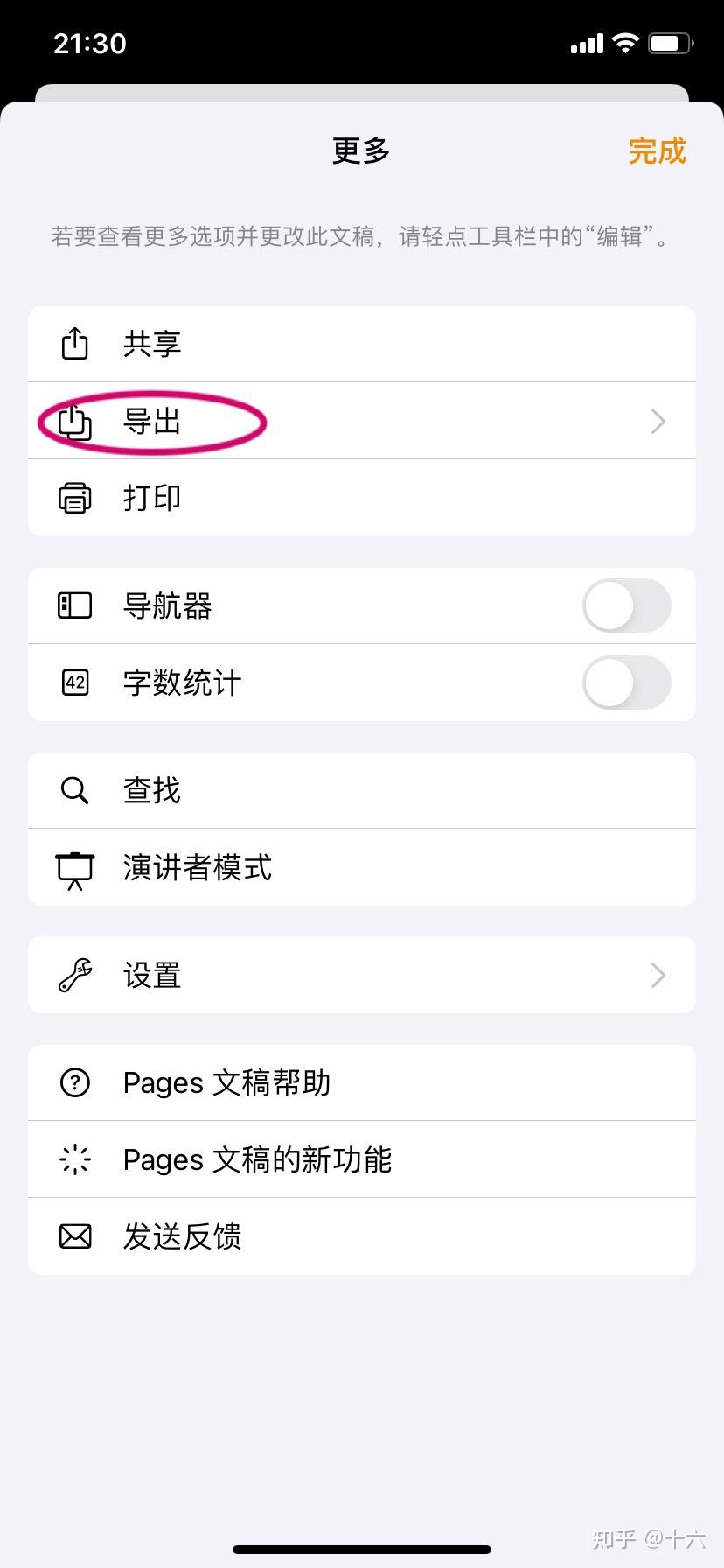Open 查找 to search the document
The image size is (724, 1568).
tap(152, 790)
